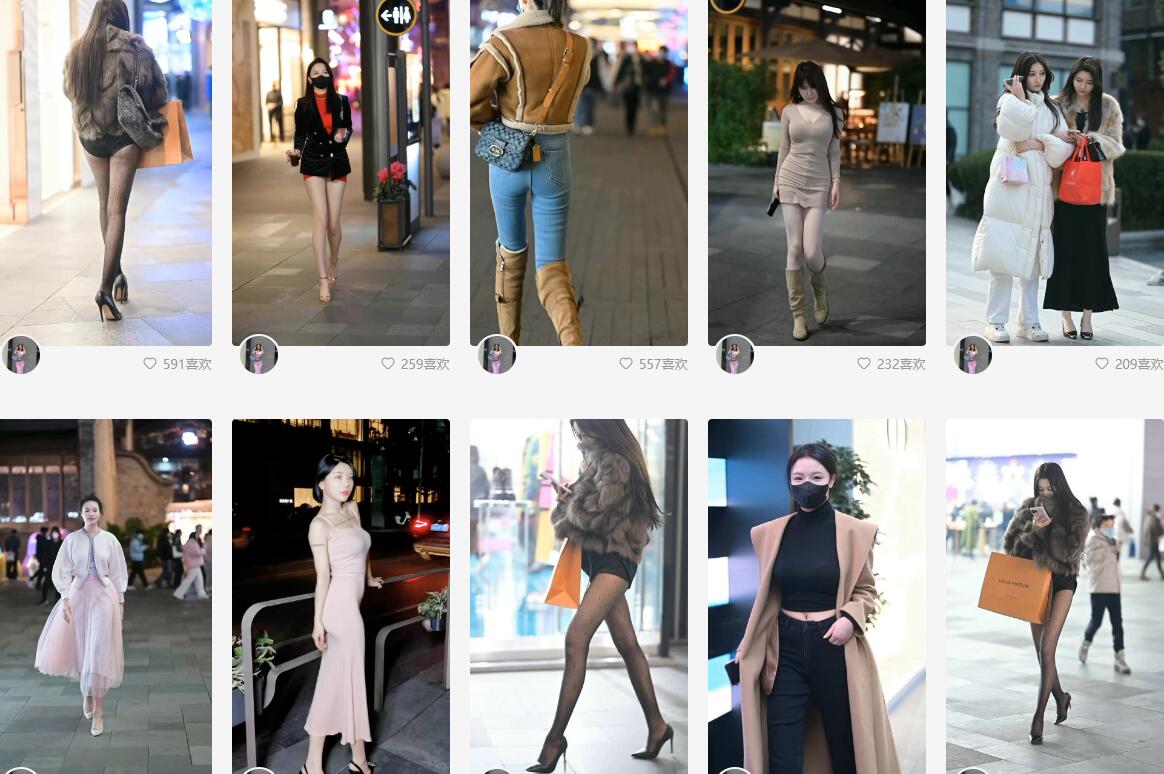Screen dimensions: 1164x774
Task: Open the camel coat and mask photo
Action: (817, 595)
